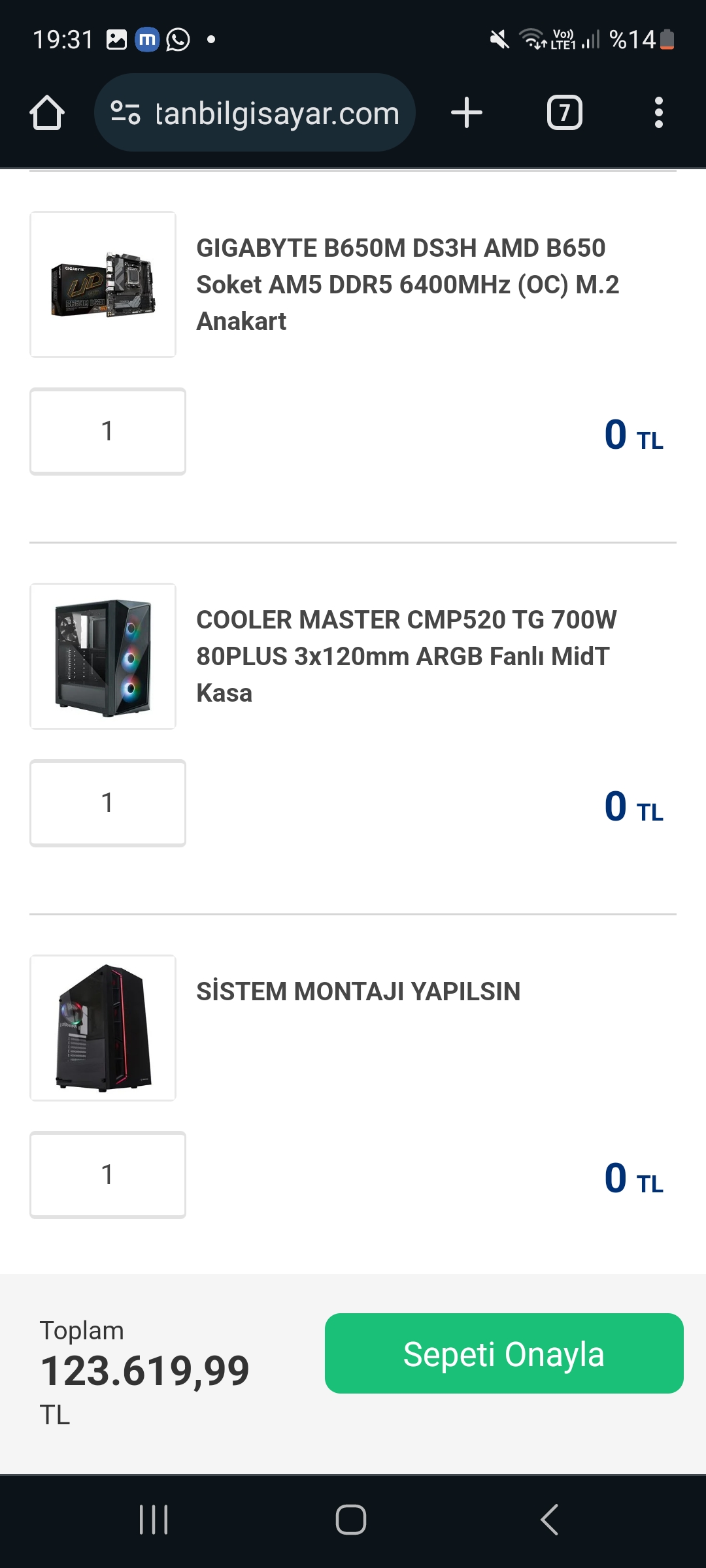This screenshot has height=1568, width=706.
Task: Open the SİSTEM MONTAJI YAPILSIN title link
Action: 358,992
